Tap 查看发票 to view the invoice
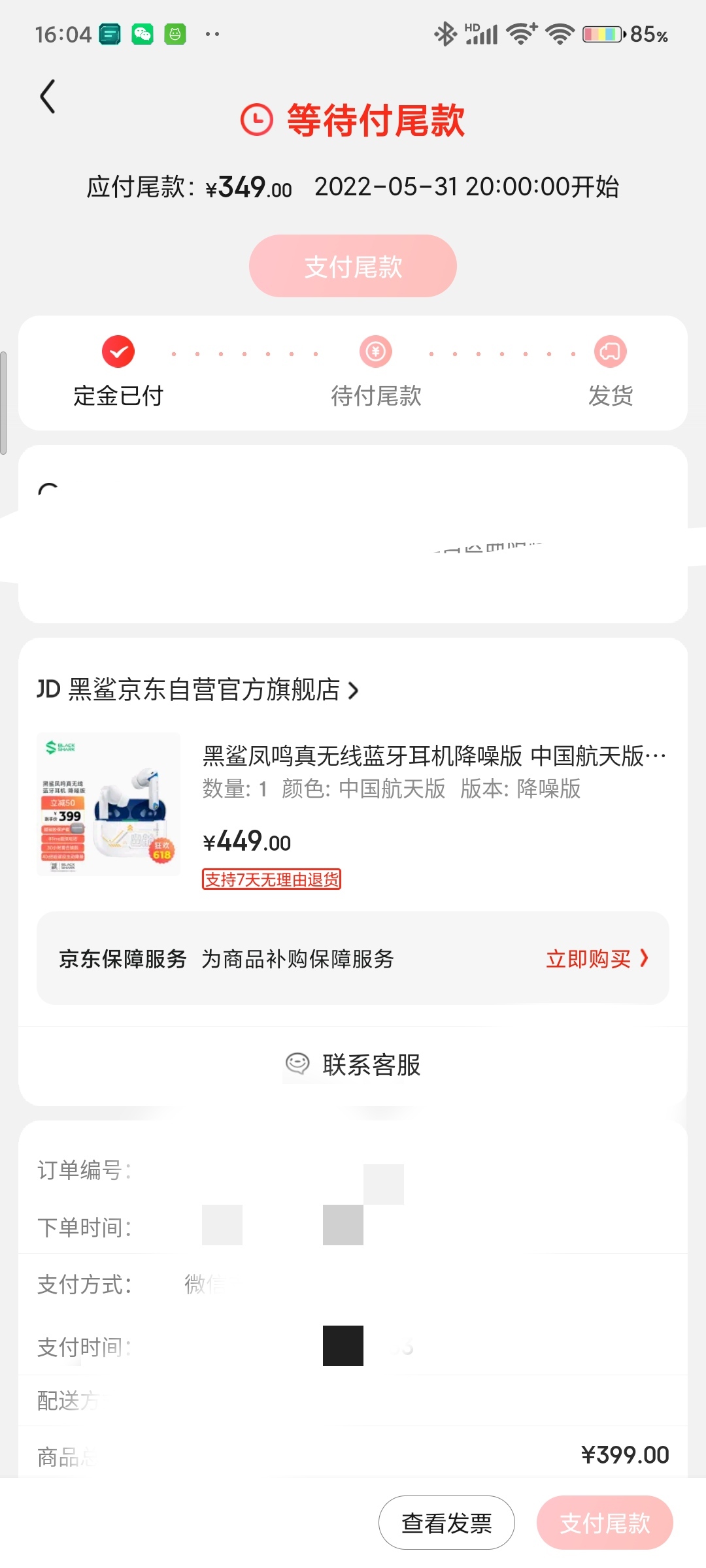This screenshot has height=1568, width=706. tap(446, 1523)
